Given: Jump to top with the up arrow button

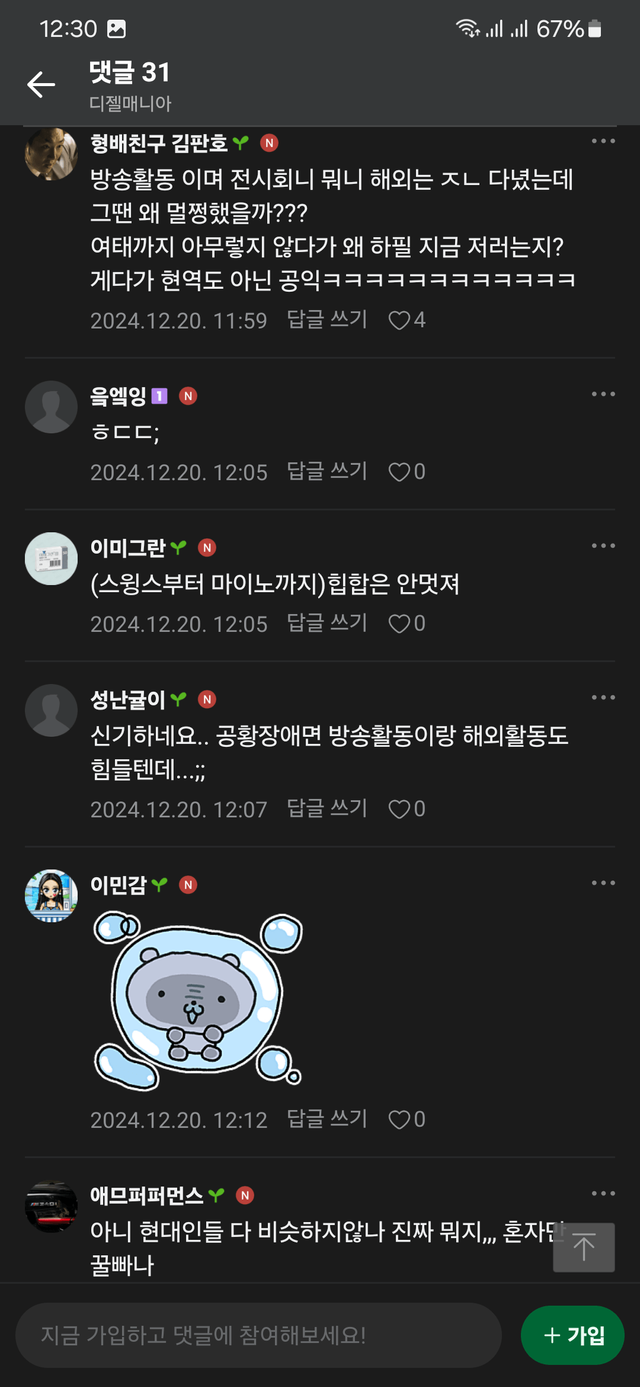Looking at the screenshot, I should pyautogui.click(x=584, y=1247).
